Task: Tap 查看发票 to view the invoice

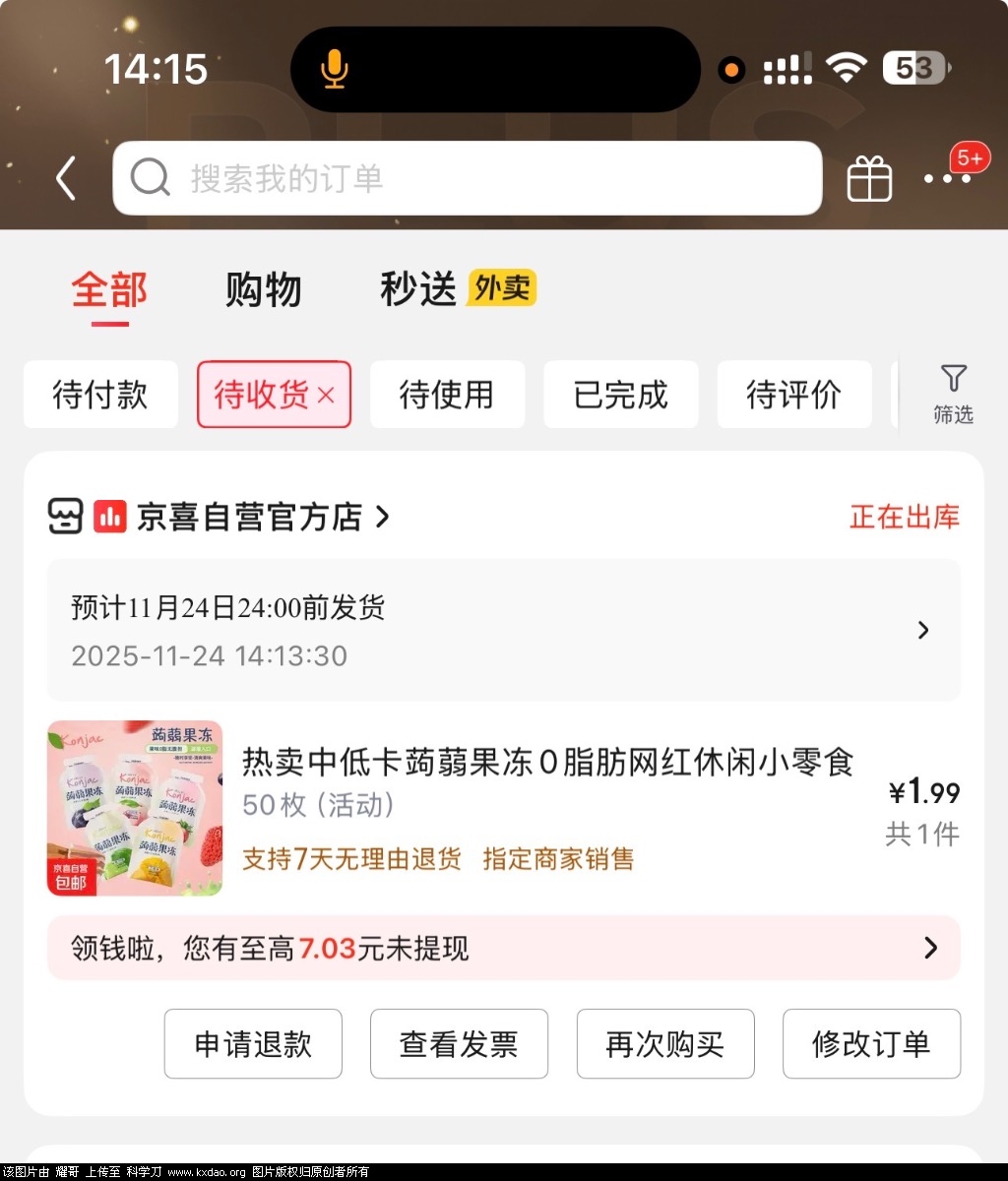Action: pos(459,1044)
